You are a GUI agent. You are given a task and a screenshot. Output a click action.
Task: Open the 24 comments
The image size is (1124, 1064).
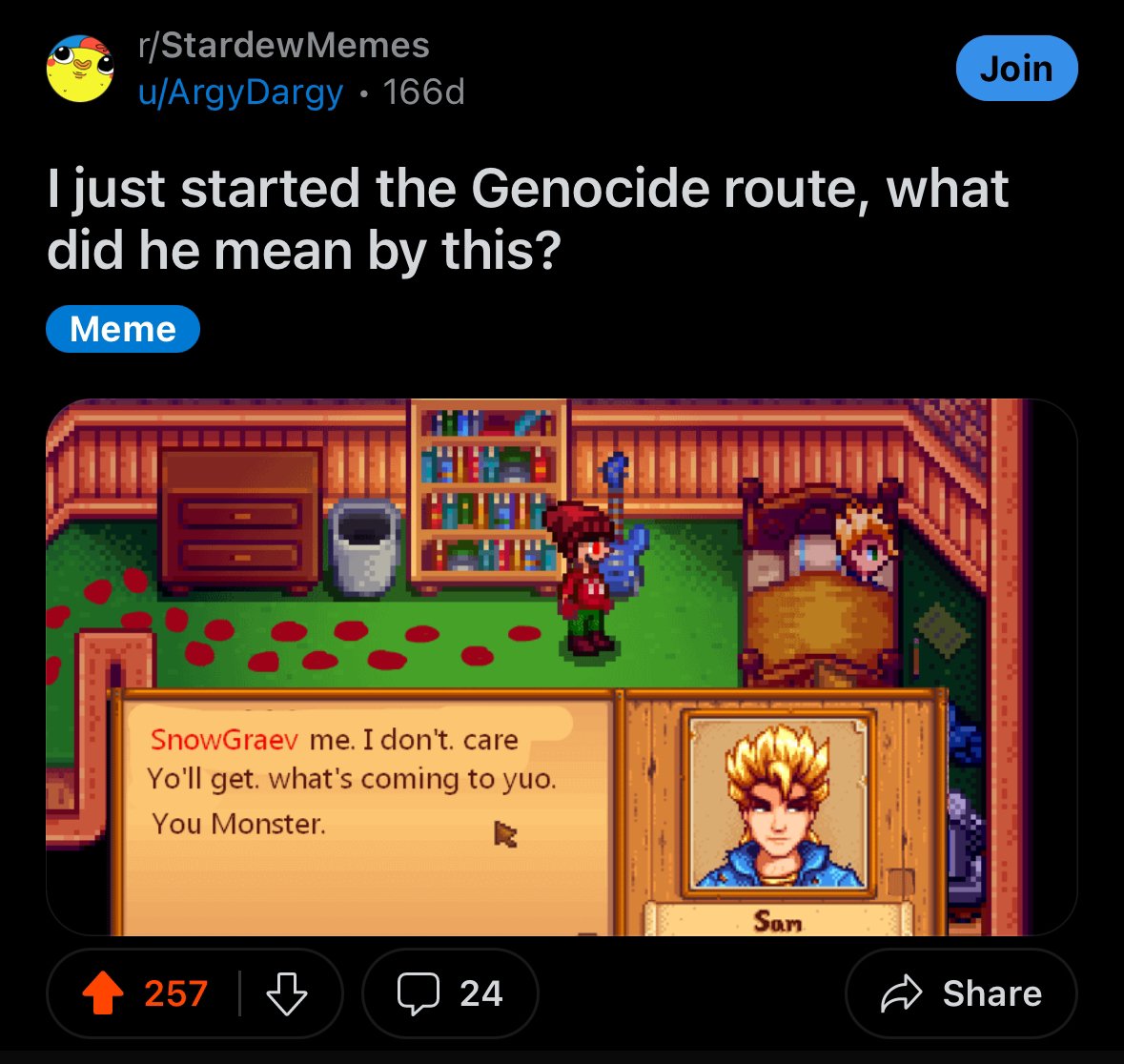(450, 994)
